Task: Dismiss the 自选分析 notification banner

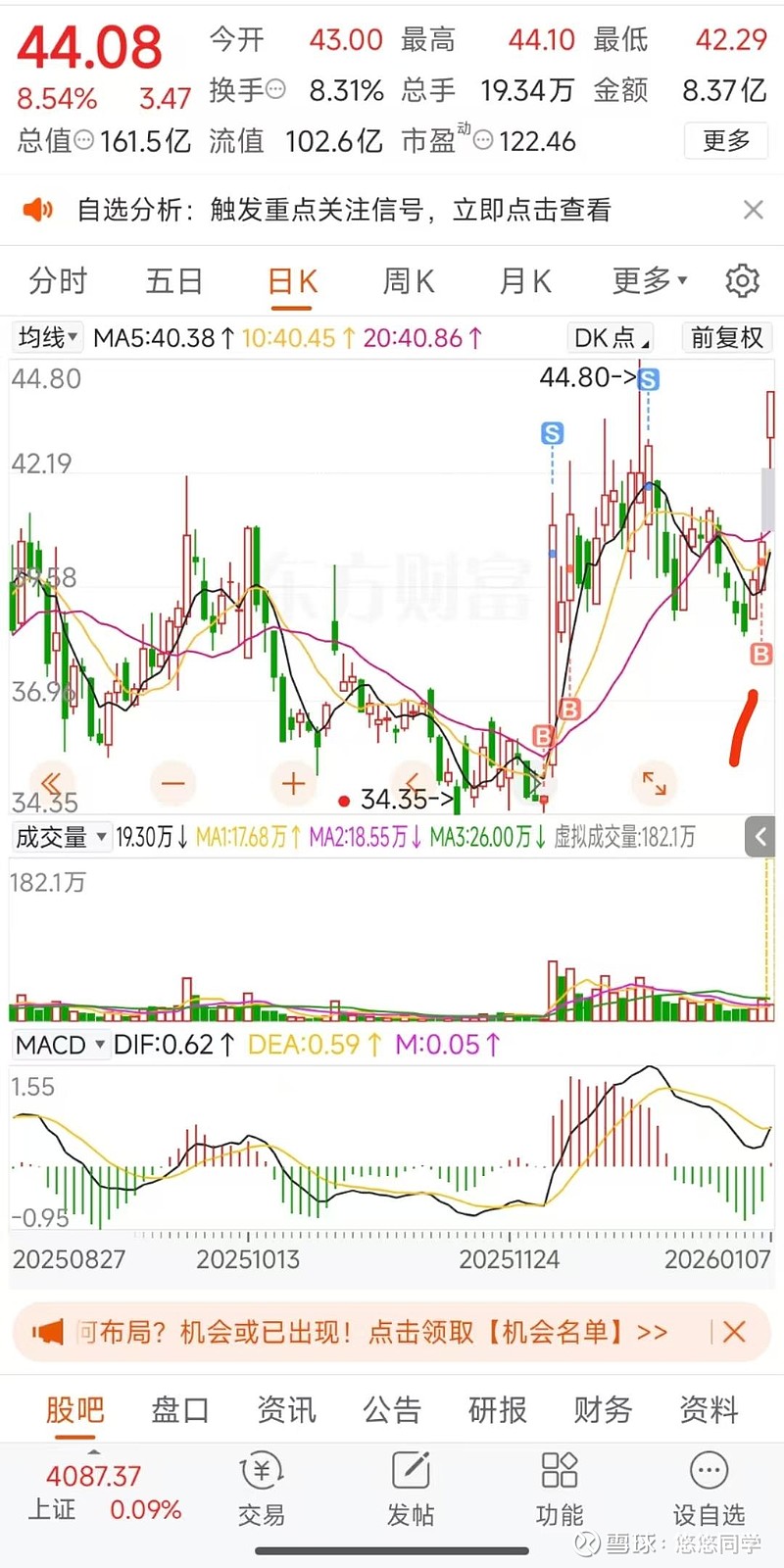Action: point(753,210)
